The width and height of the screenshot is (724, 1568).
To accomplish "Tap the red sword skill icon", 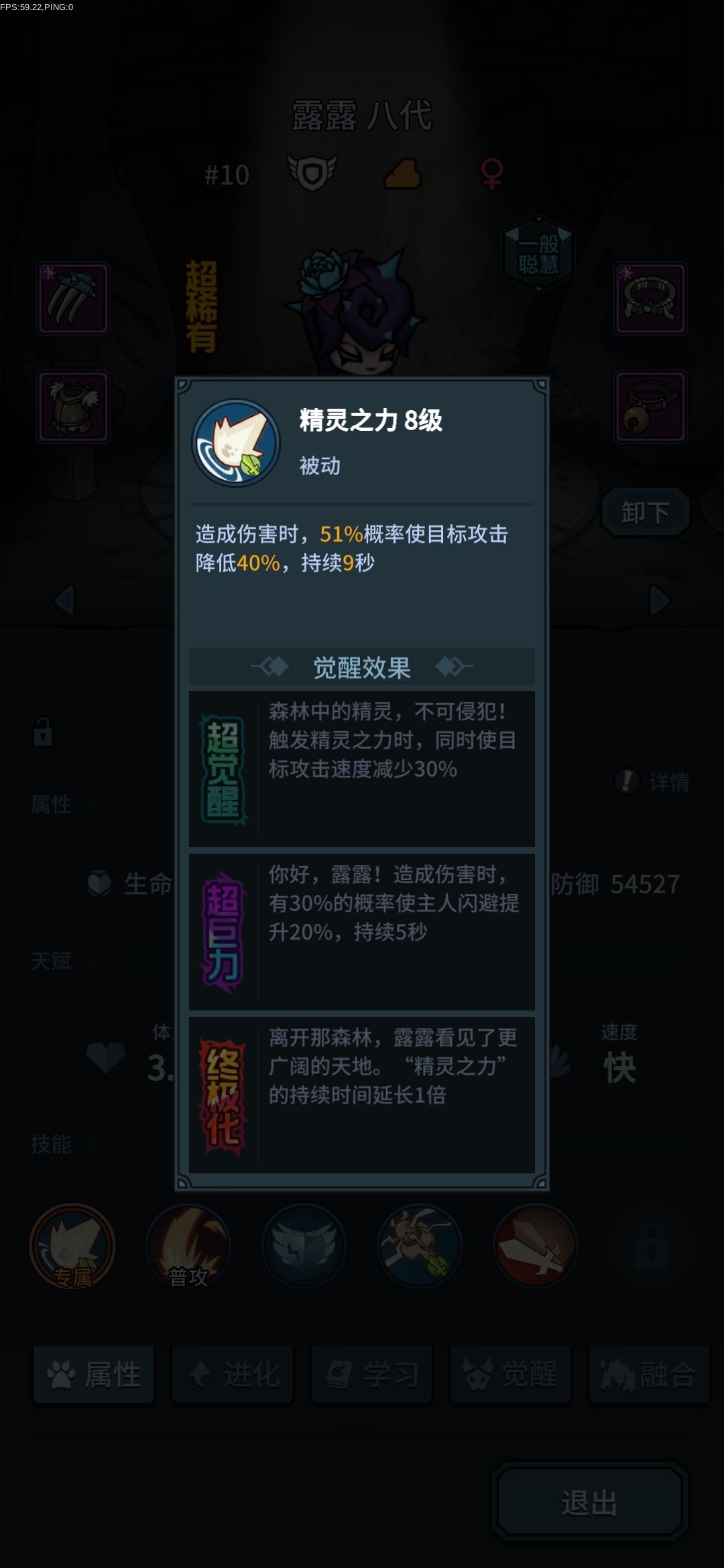I will pos(536,1246).
